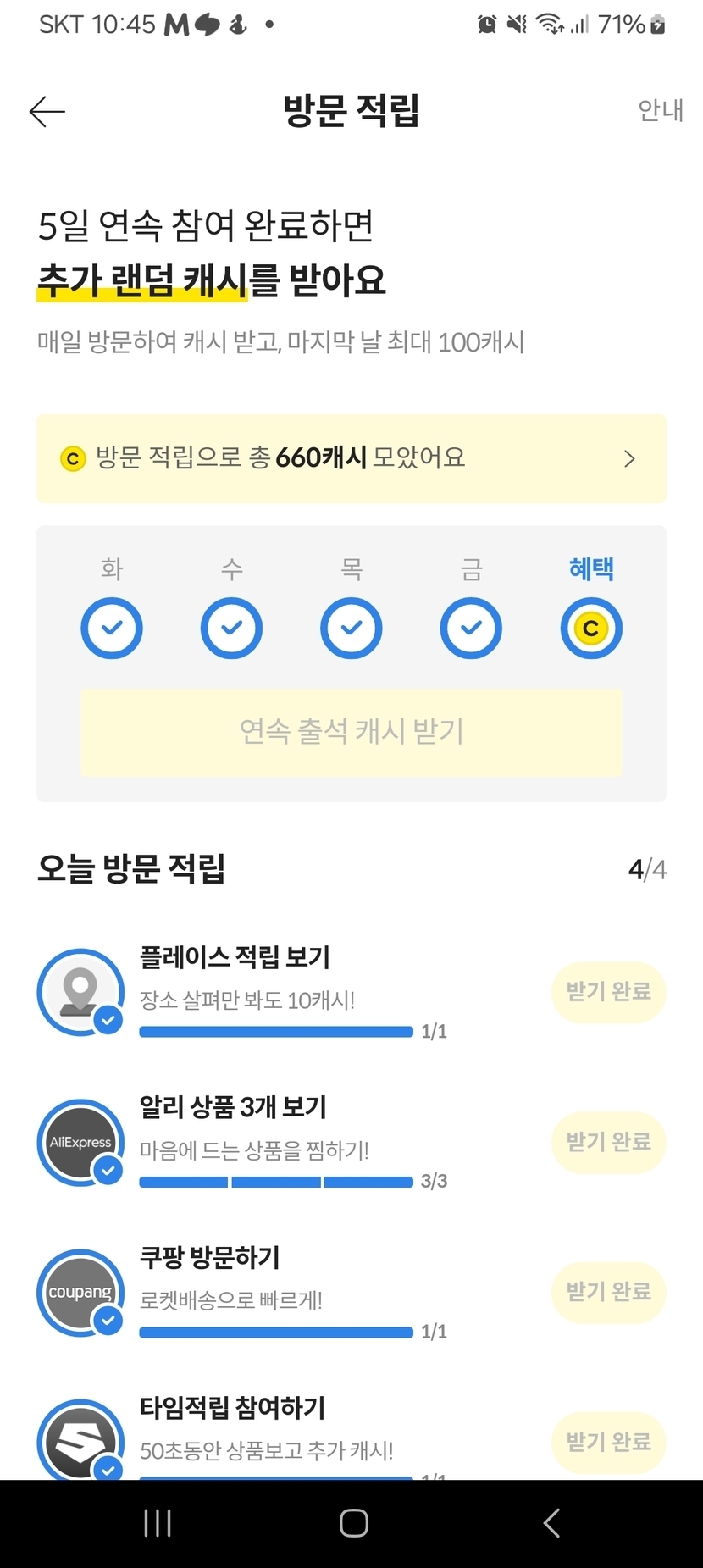Image resolution: width=703 pixels, height=1568 pixels.
Task: Tap the 혜택 coin reward circle
Action: 591,629
